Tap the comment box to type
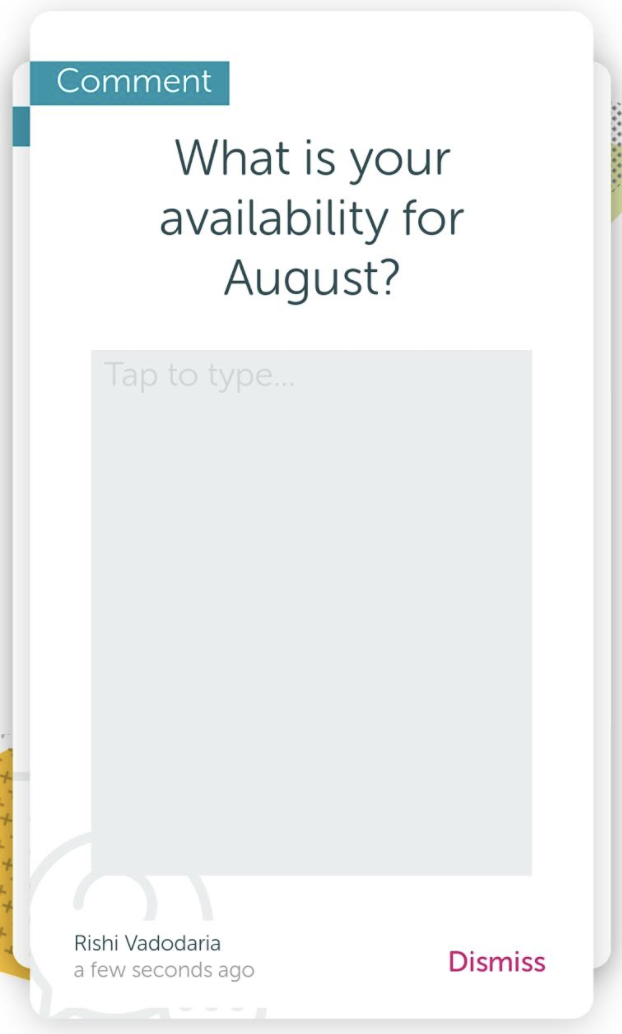The width and height of the screenshot is (622, 1034). (311, 613)
